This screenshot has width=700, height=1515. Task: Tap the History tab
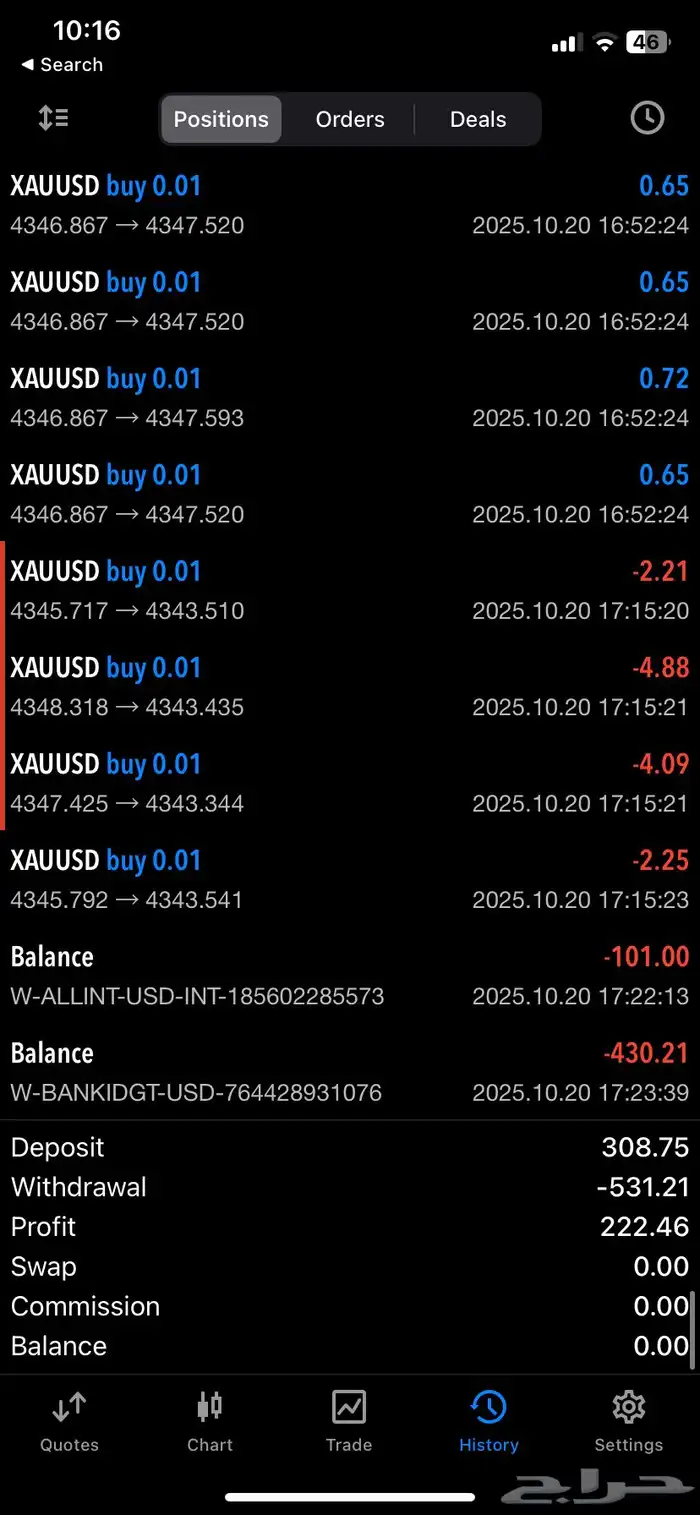pos(489,1422)
